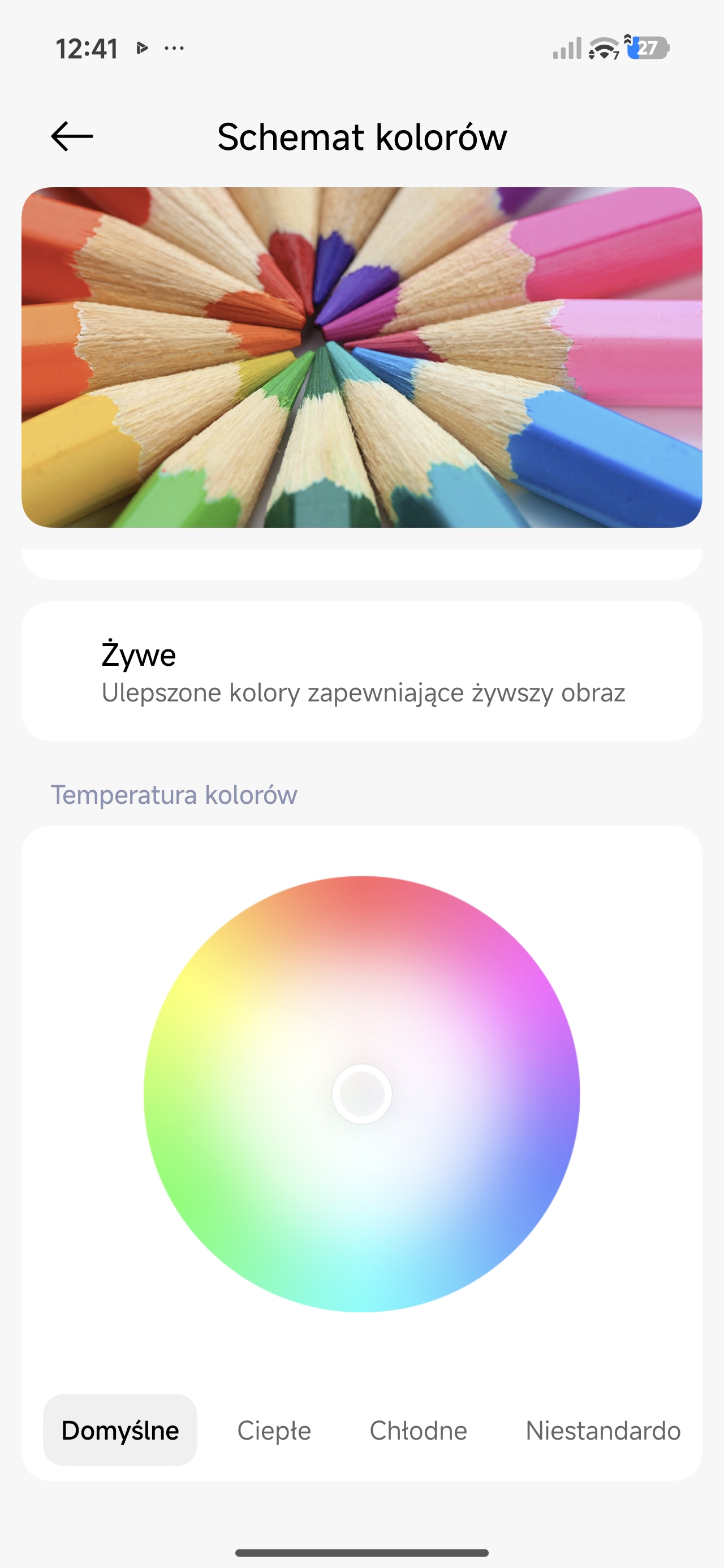Select the Niestandardowe temperature option

(603, 1430)
